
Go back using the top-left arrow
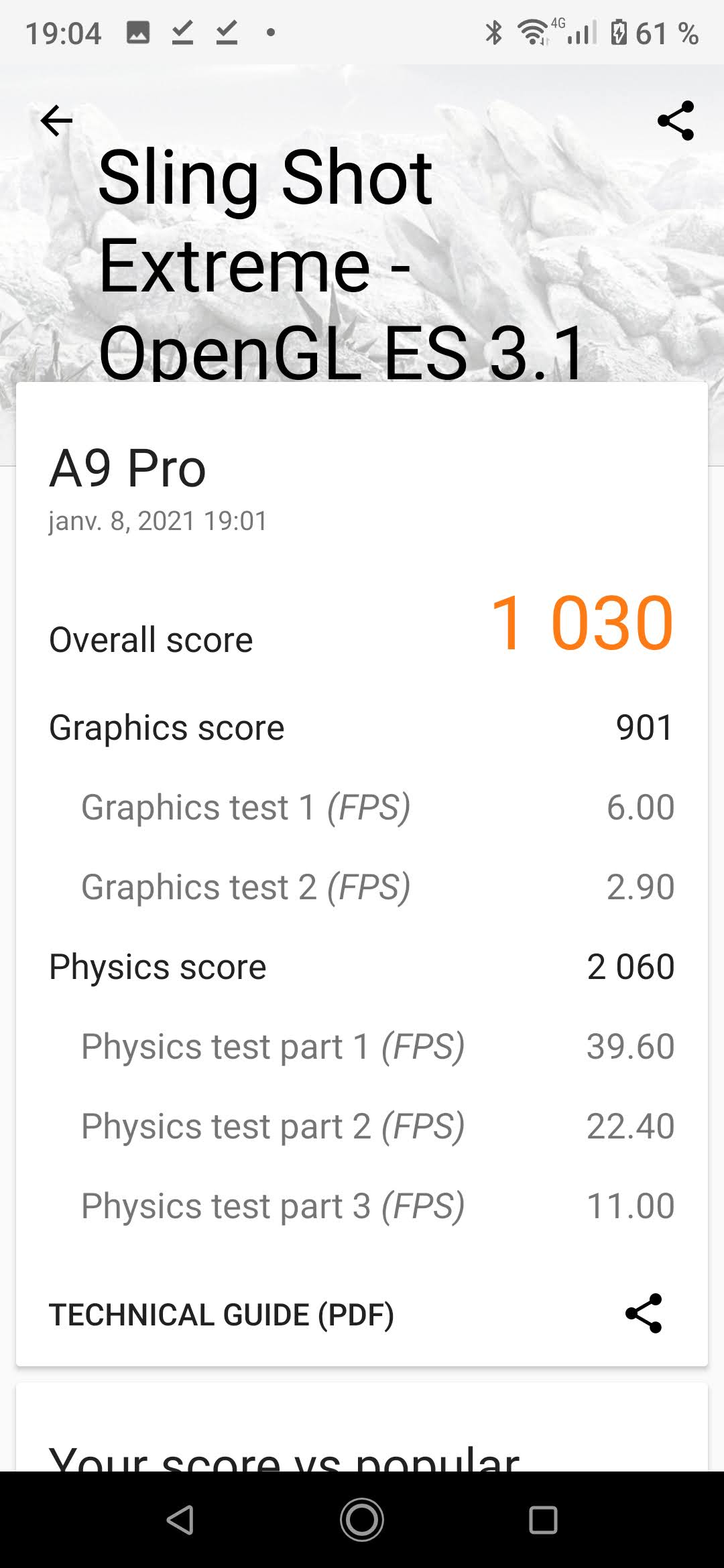(56, 121)
